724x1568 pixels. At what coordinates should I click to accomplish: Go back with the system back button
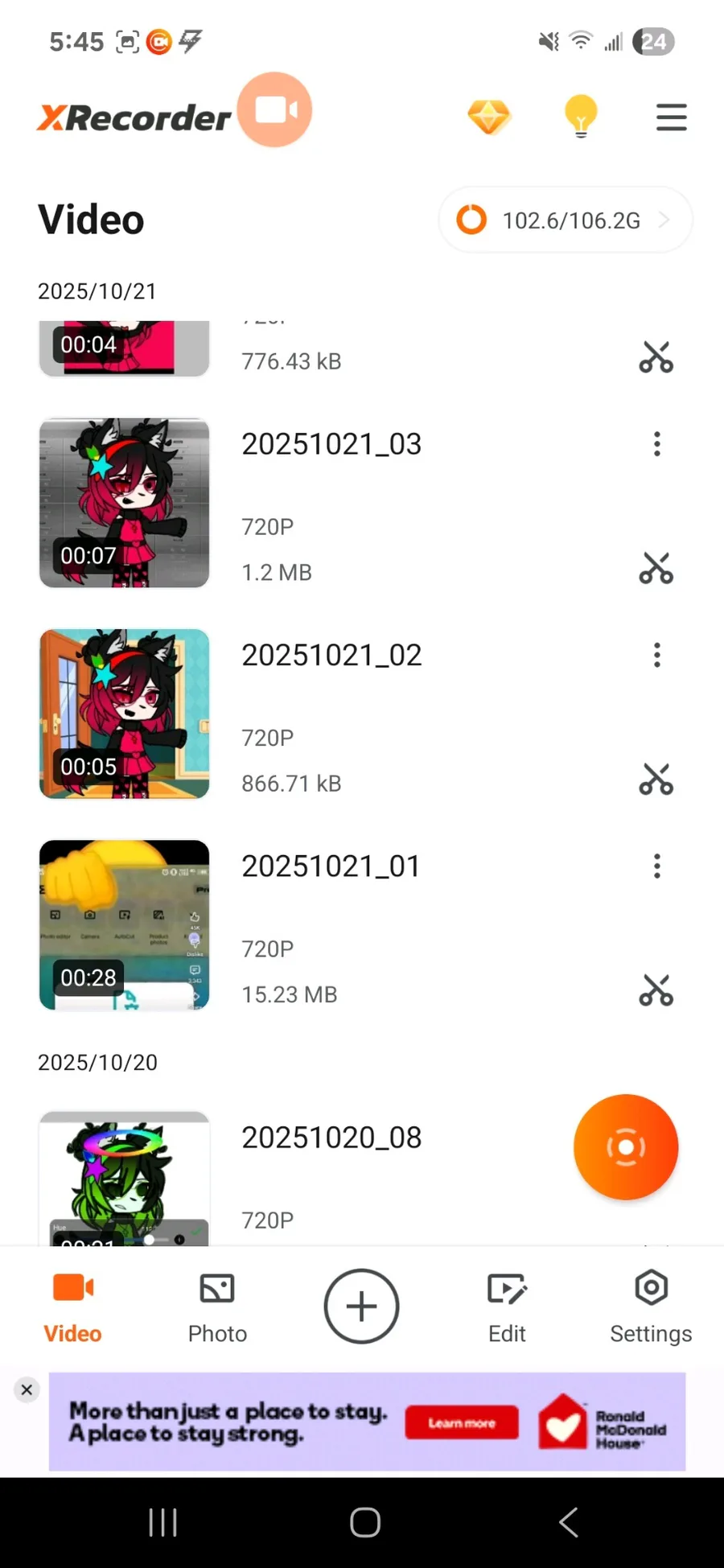pyautogui.click(x=568, y=1522)
